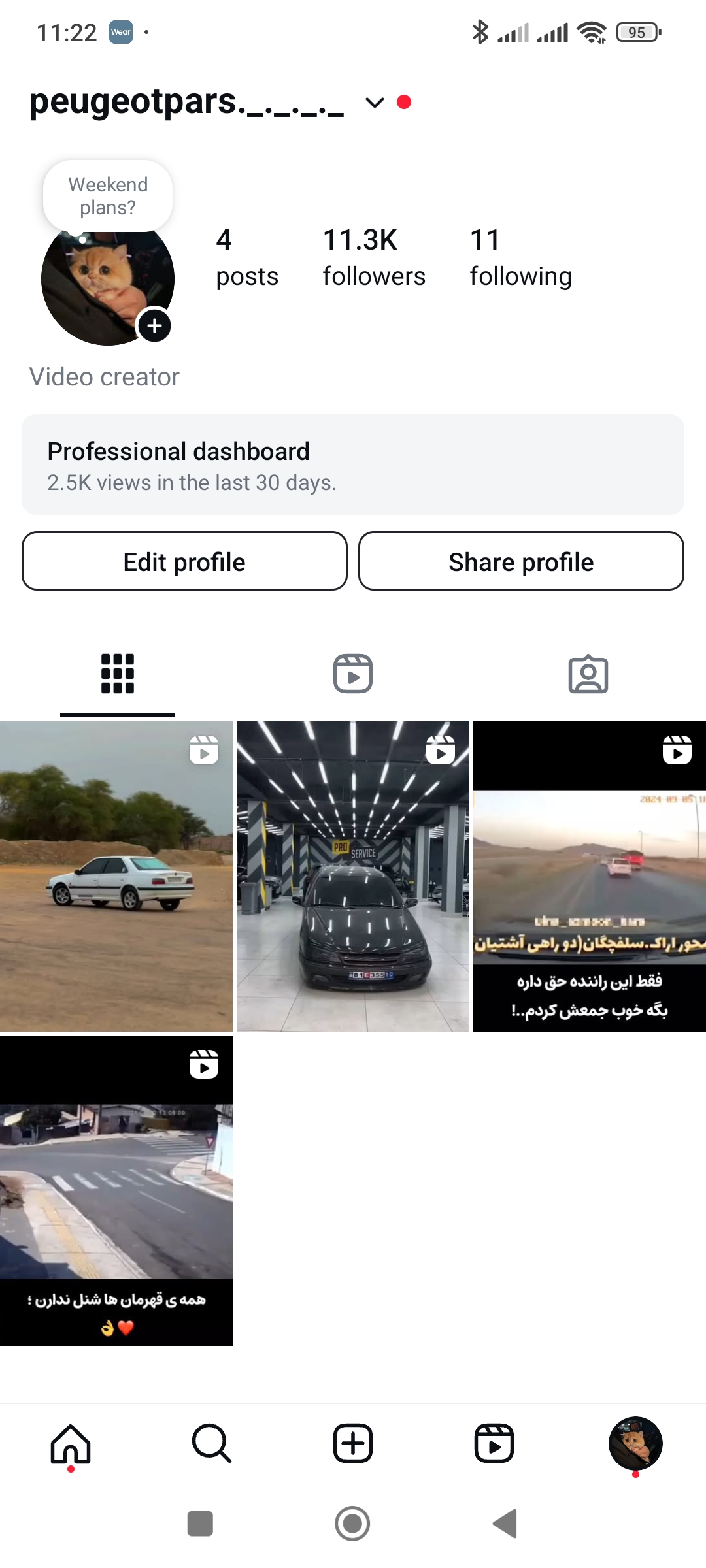Go to the Home feed
Screen dimensions: 706x1568
(71, 1444)
